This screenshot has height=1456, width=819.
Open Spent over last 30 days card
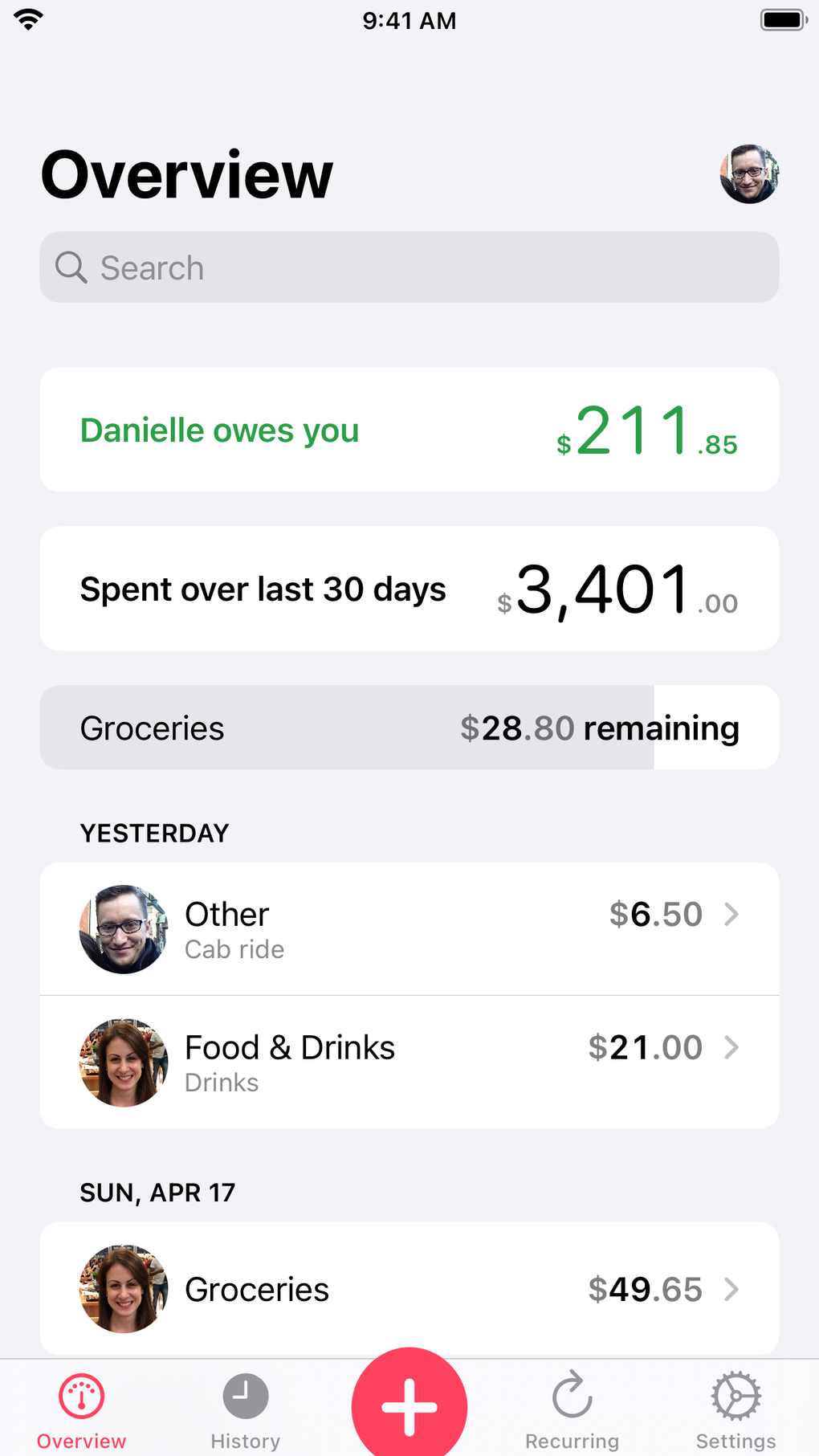[409, 589]
